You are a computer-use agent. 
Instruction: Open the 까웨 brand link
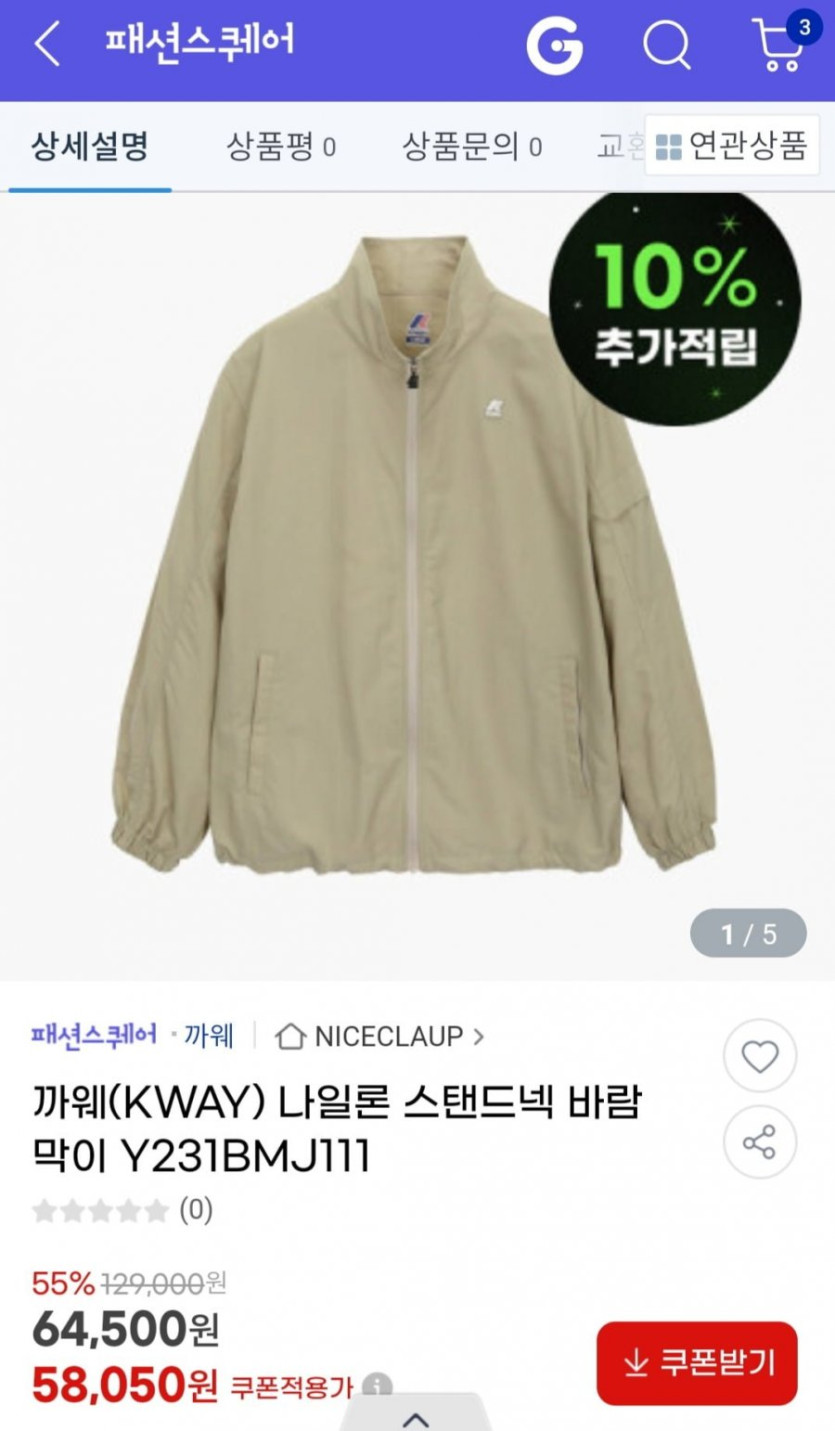pos(209,1035)
